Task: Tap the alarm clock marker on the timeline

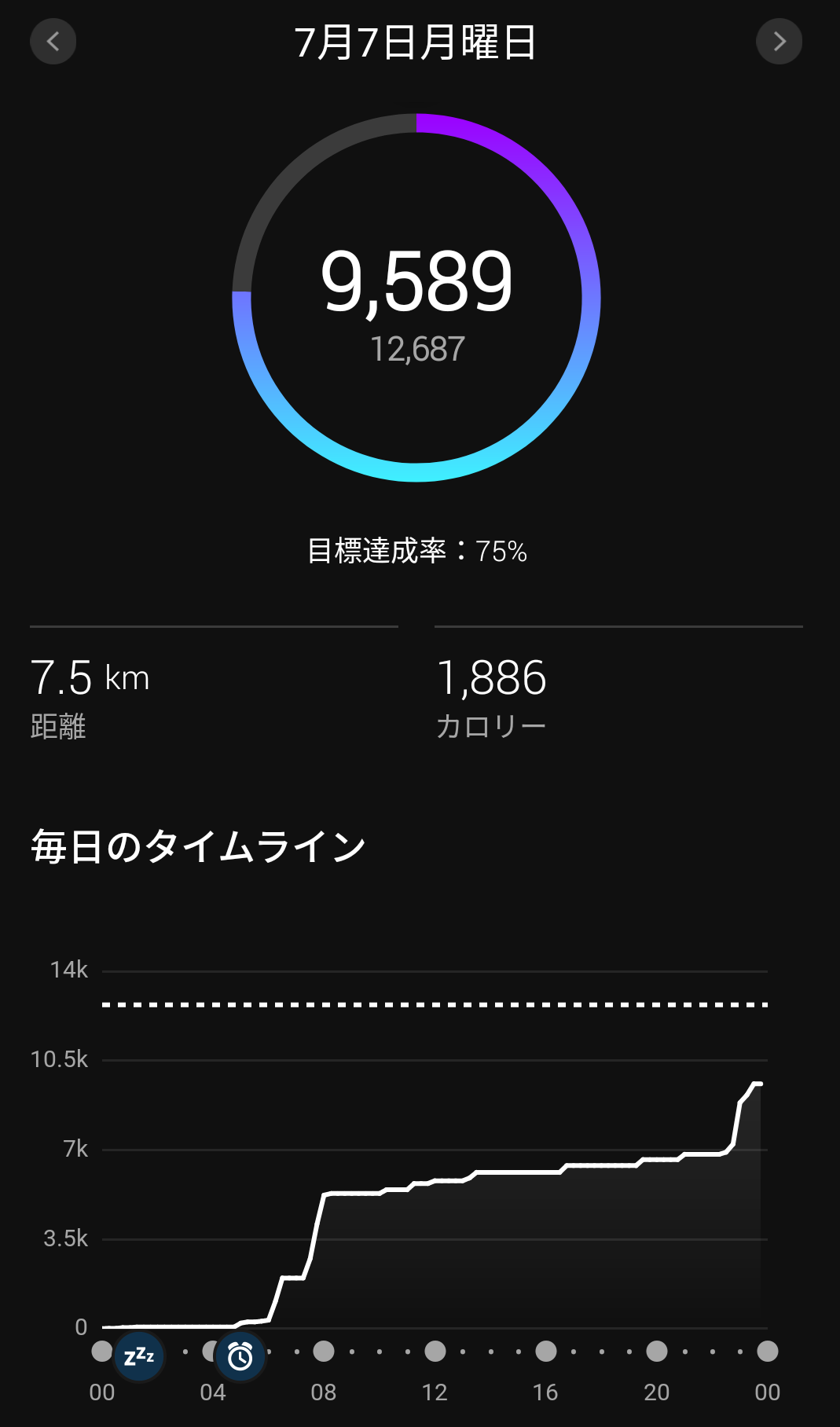Action: (240, 1355)
